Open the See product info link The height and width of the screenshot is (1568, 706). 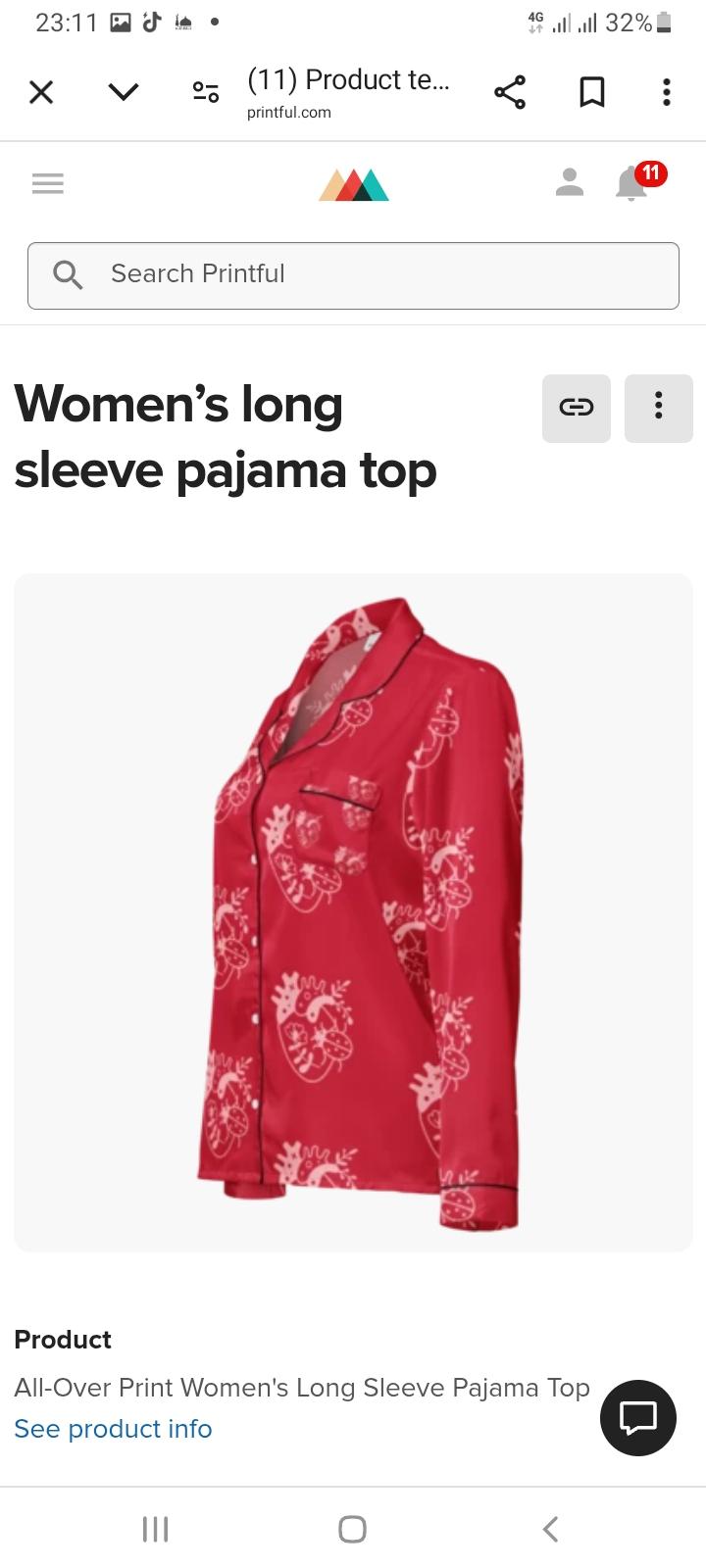[113, 1429]
